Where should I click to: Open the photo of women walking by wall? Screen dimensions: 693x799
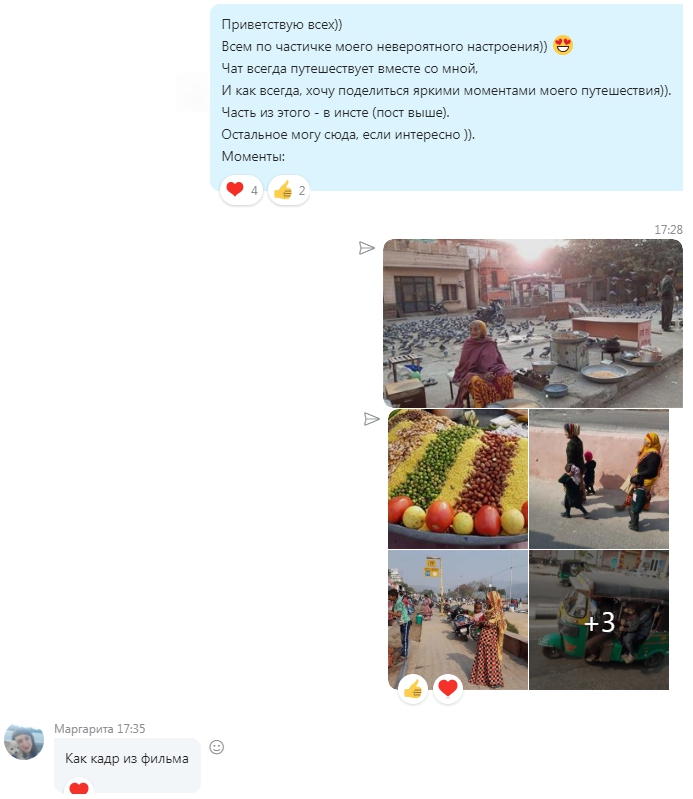[598, 478]
